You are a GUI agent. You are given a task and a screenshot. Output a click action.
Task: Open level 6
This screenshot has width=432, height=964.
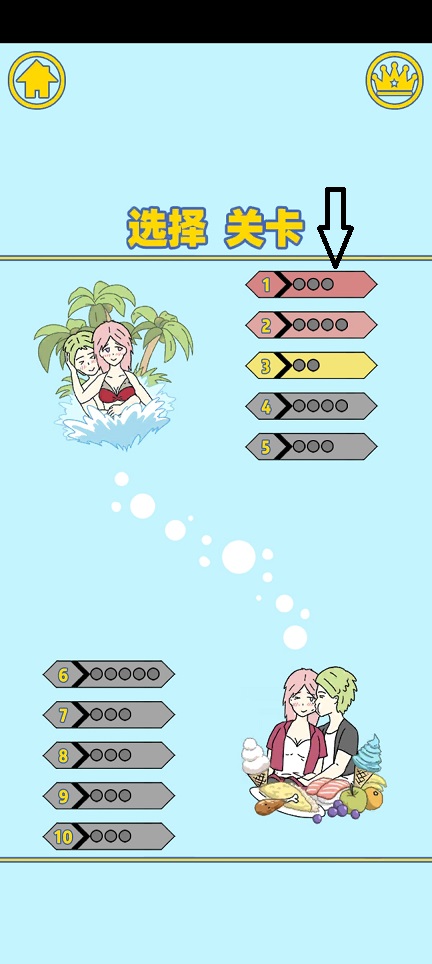pos(109,674)
